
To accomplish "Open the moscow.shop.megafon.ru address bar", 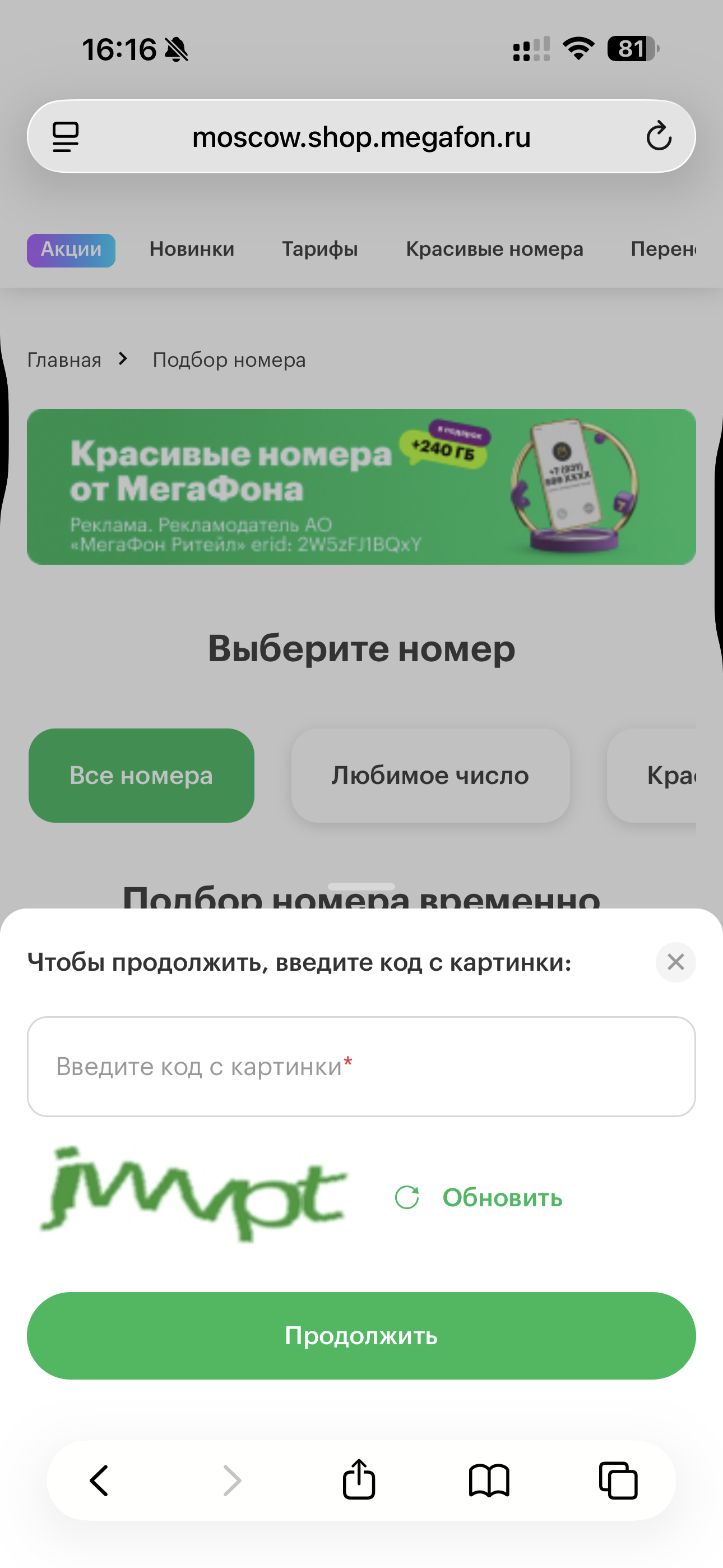I will click(361, 137).
